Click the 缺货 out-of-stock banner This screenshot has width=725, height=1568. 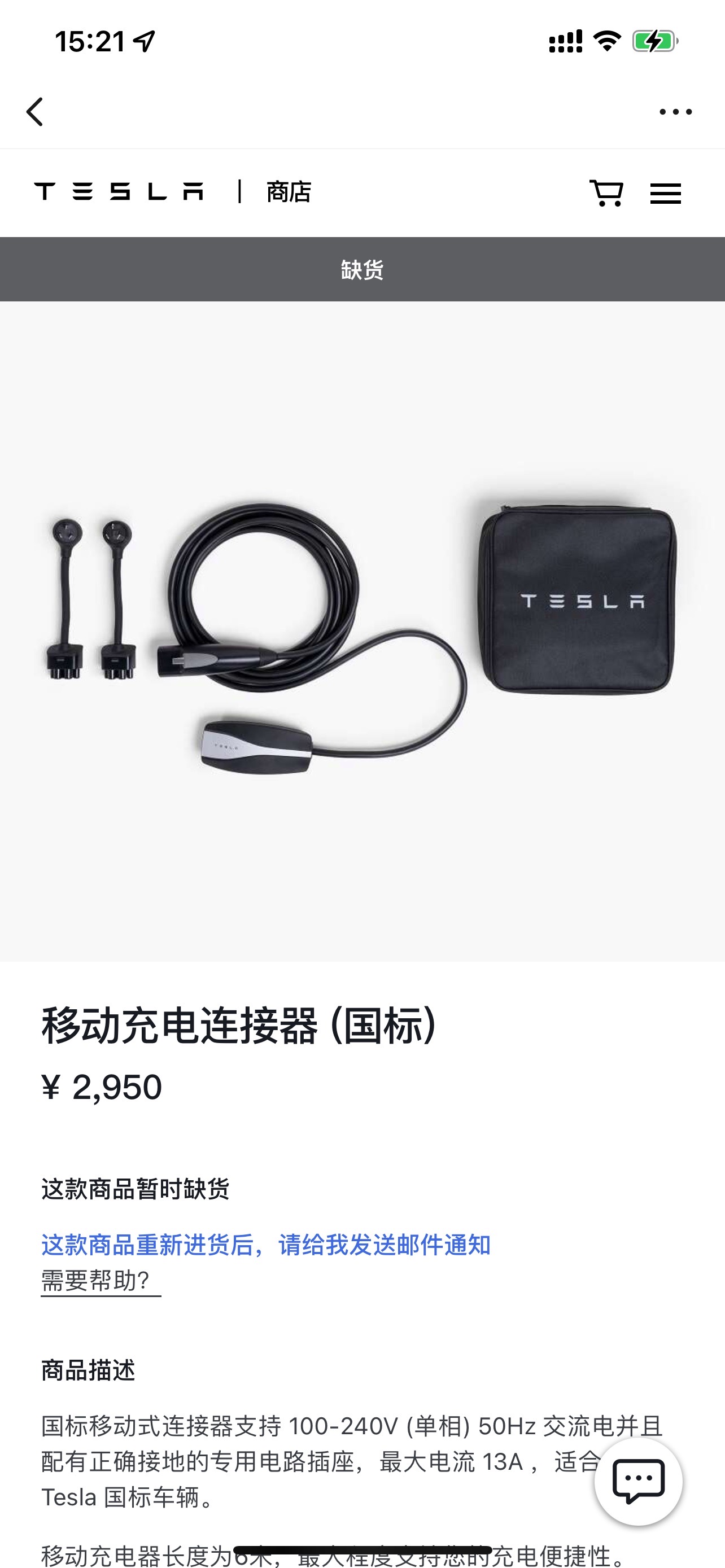pos(362,269)
